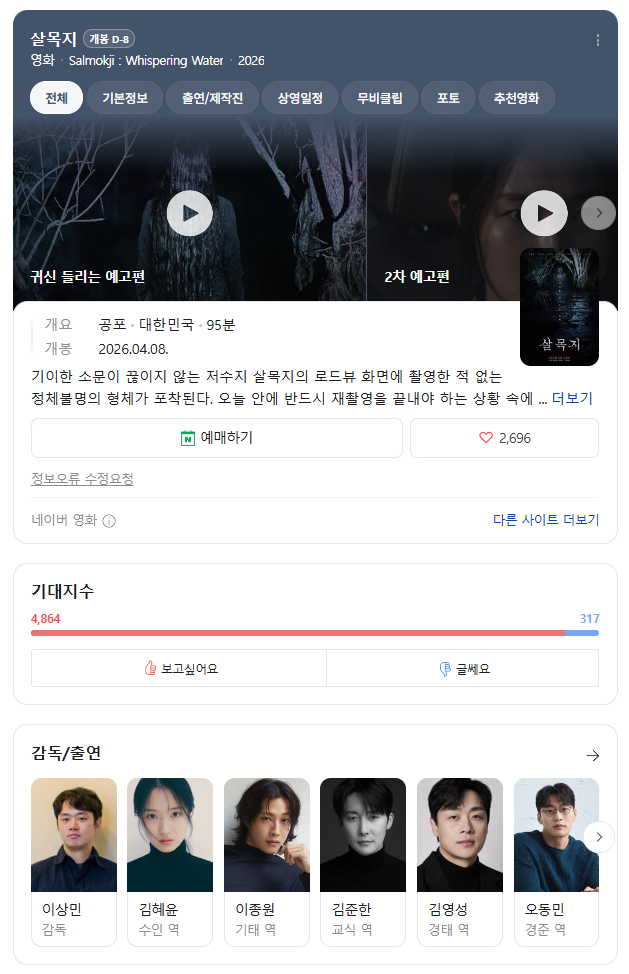This screenshot has height=974, width=629.
Task: Open the 상영일정 tab
Action: (x=300, y=98)
